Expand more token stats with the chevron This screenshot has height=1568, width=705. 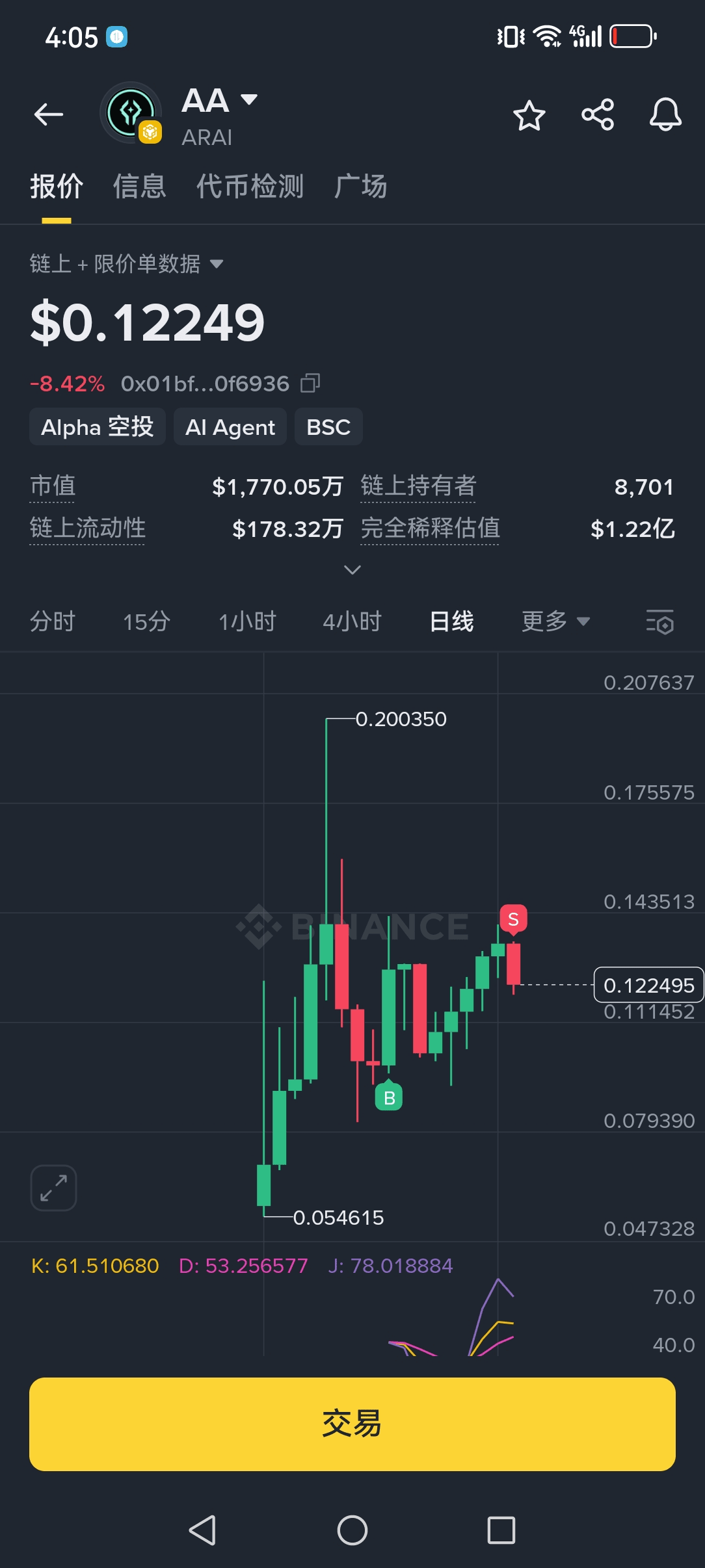(352, 570)
